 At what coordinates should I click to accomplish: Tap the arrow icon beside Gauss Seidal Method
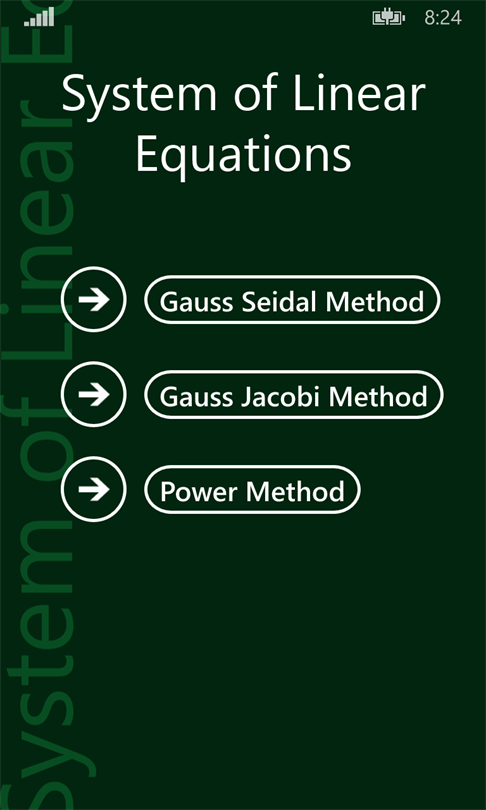pos(93,300)
